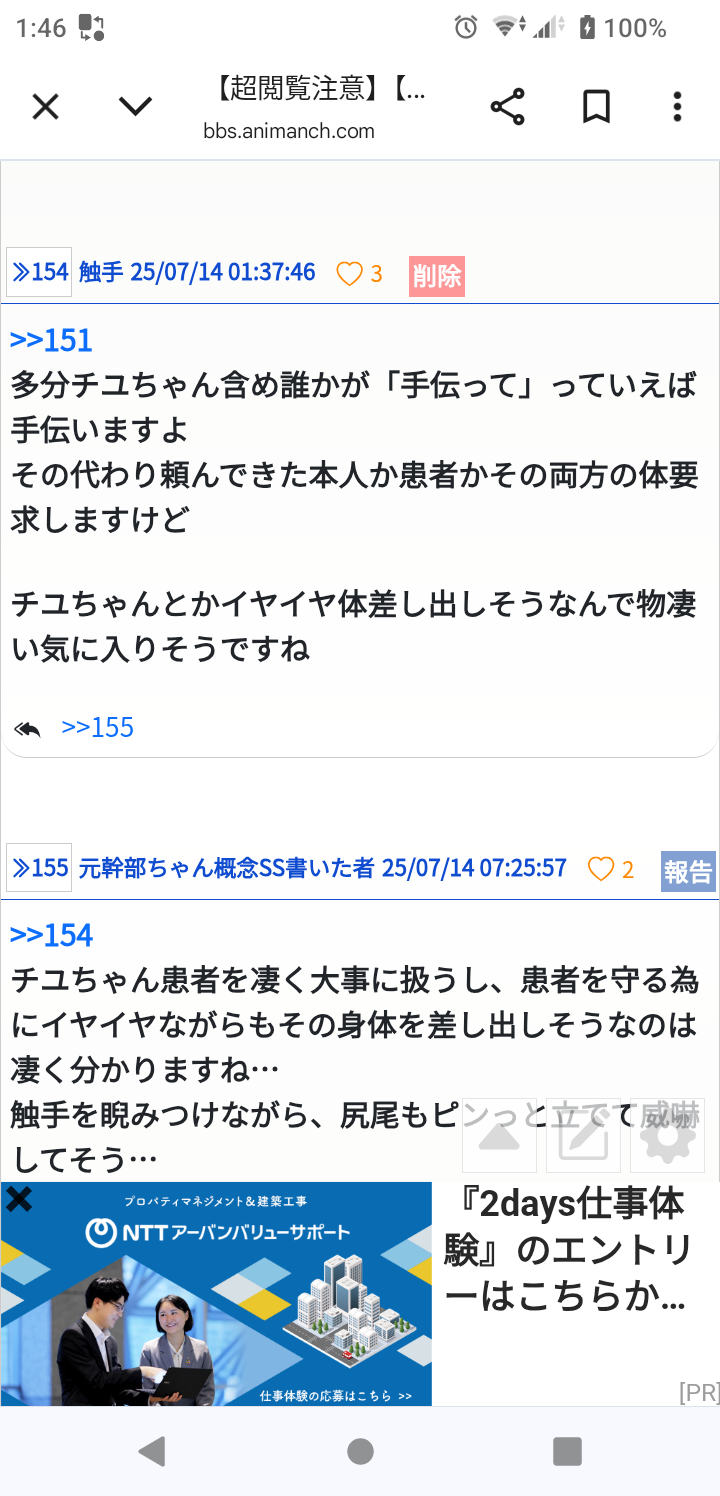The height and width of the screenshot is (1496, 720).
Task: Open the 2days仕事体験 ad
Action: pos(570,1252)
